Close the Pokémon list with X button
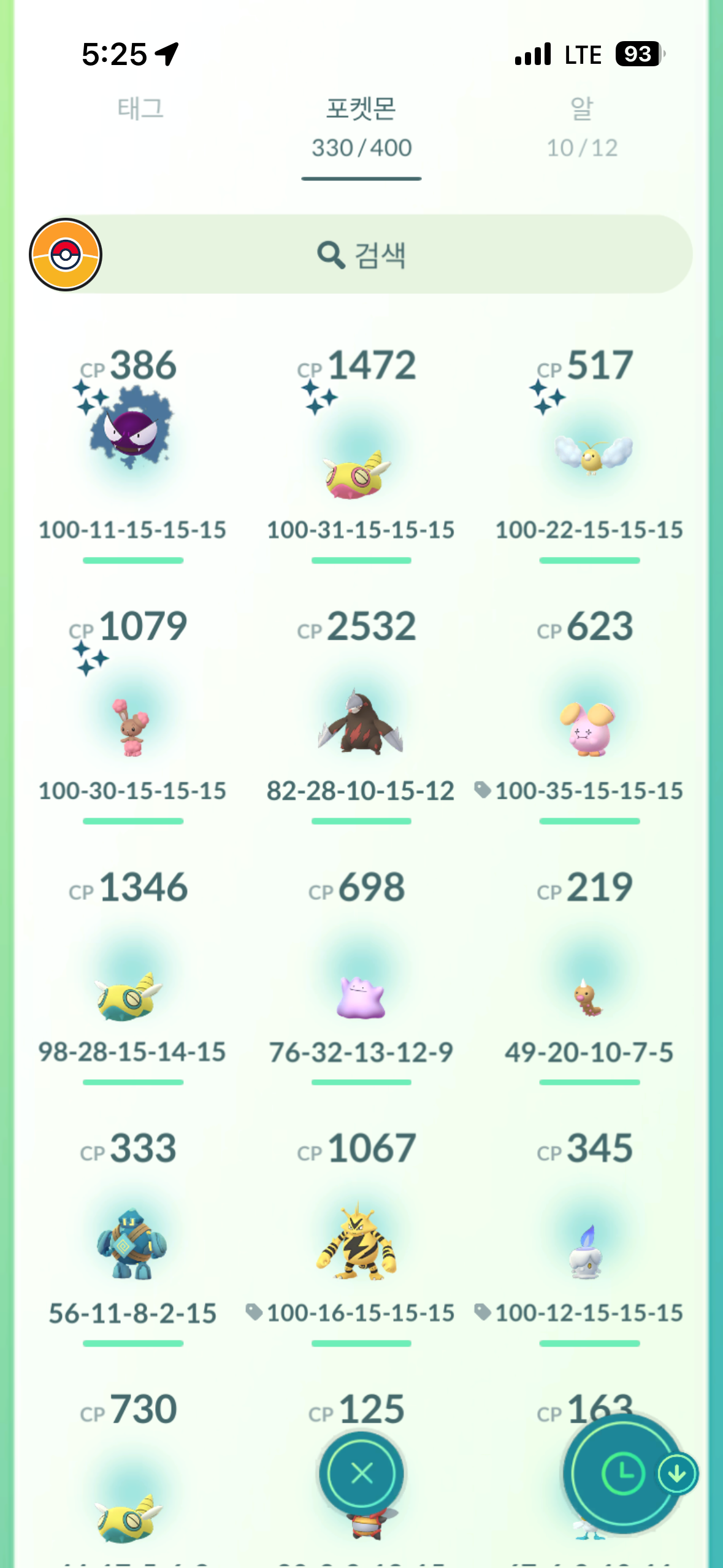Screen dimensions: 723x1568 click(x=362, y=1472)
